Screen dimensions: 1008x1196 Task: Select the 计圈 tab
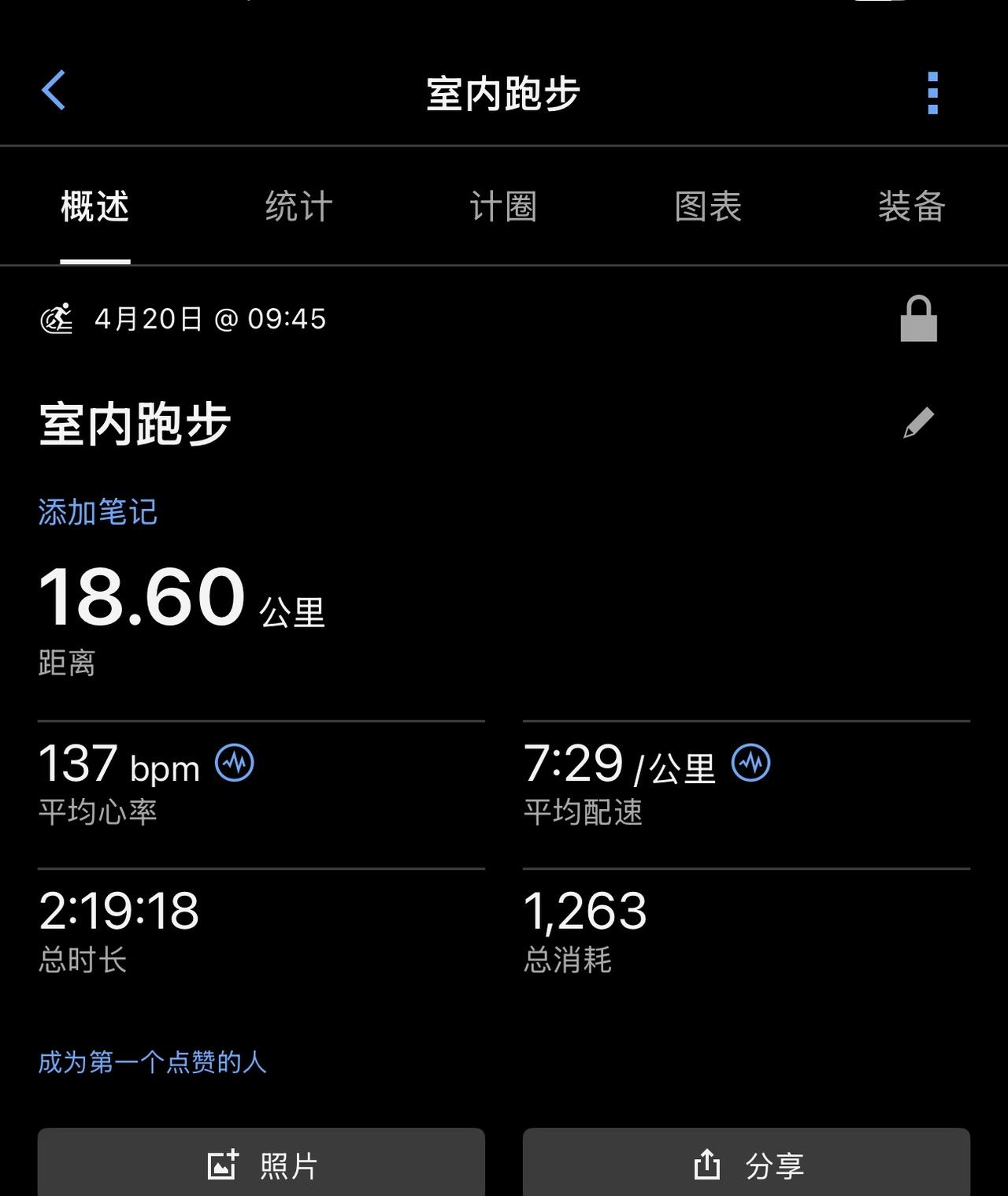click(x=502, y=206)
